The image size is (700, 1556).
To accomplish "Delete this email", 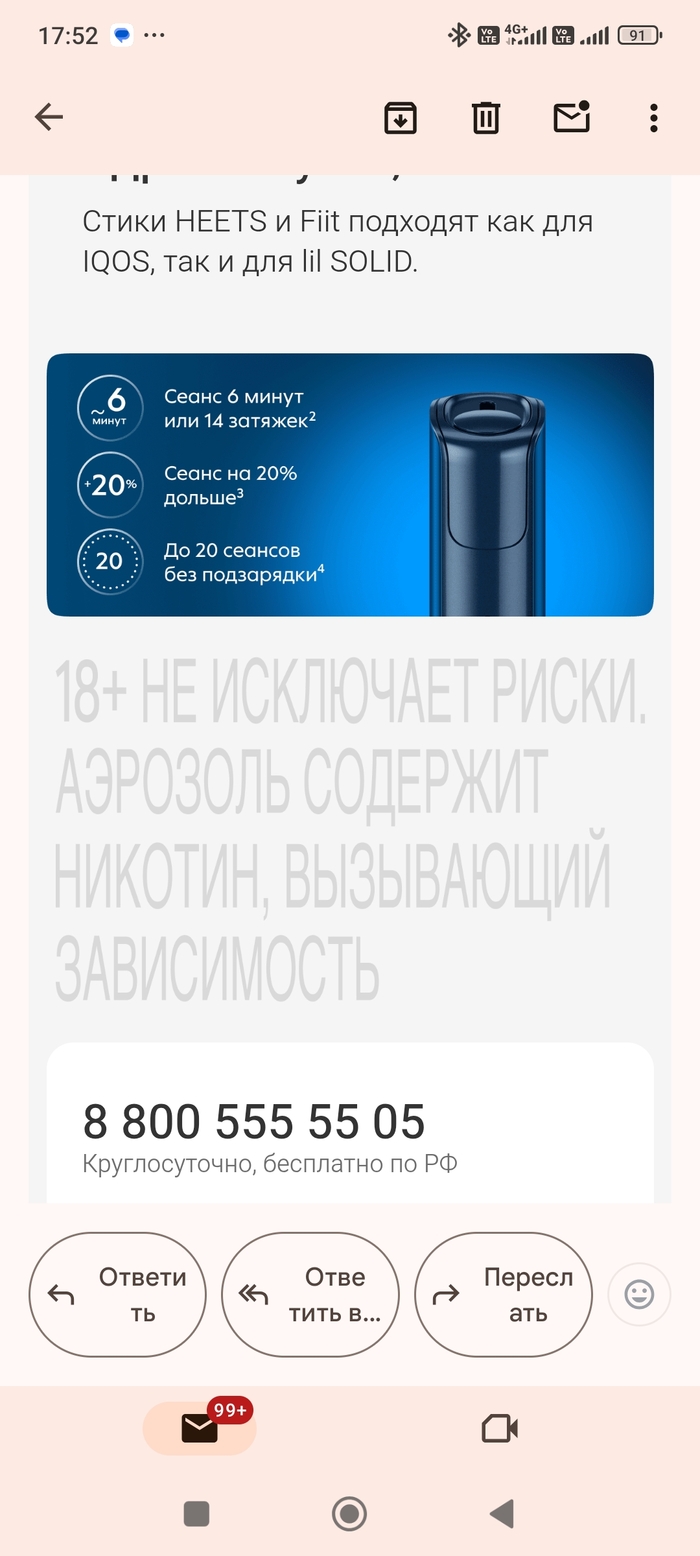I will [486, 118].
